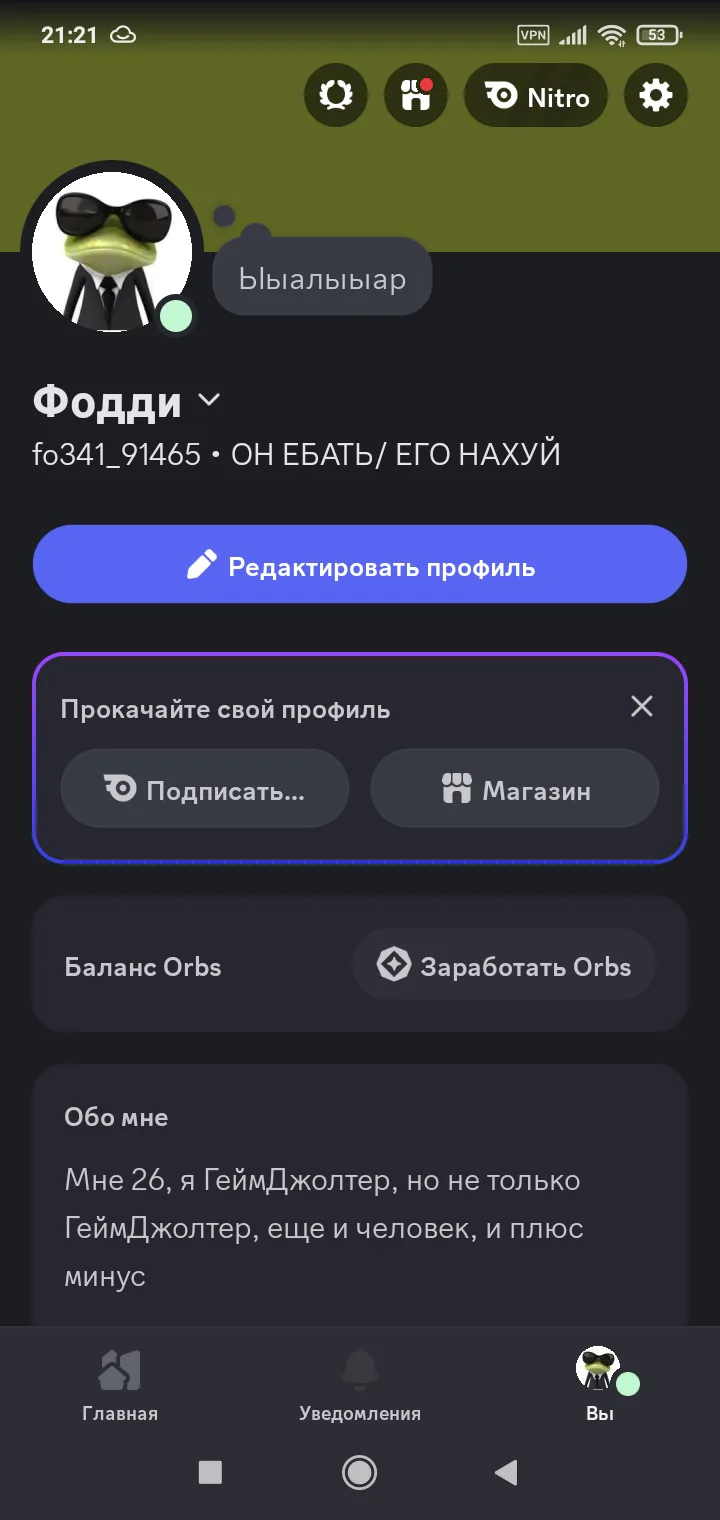Open the shop icon with red dot

coord(415,96)
